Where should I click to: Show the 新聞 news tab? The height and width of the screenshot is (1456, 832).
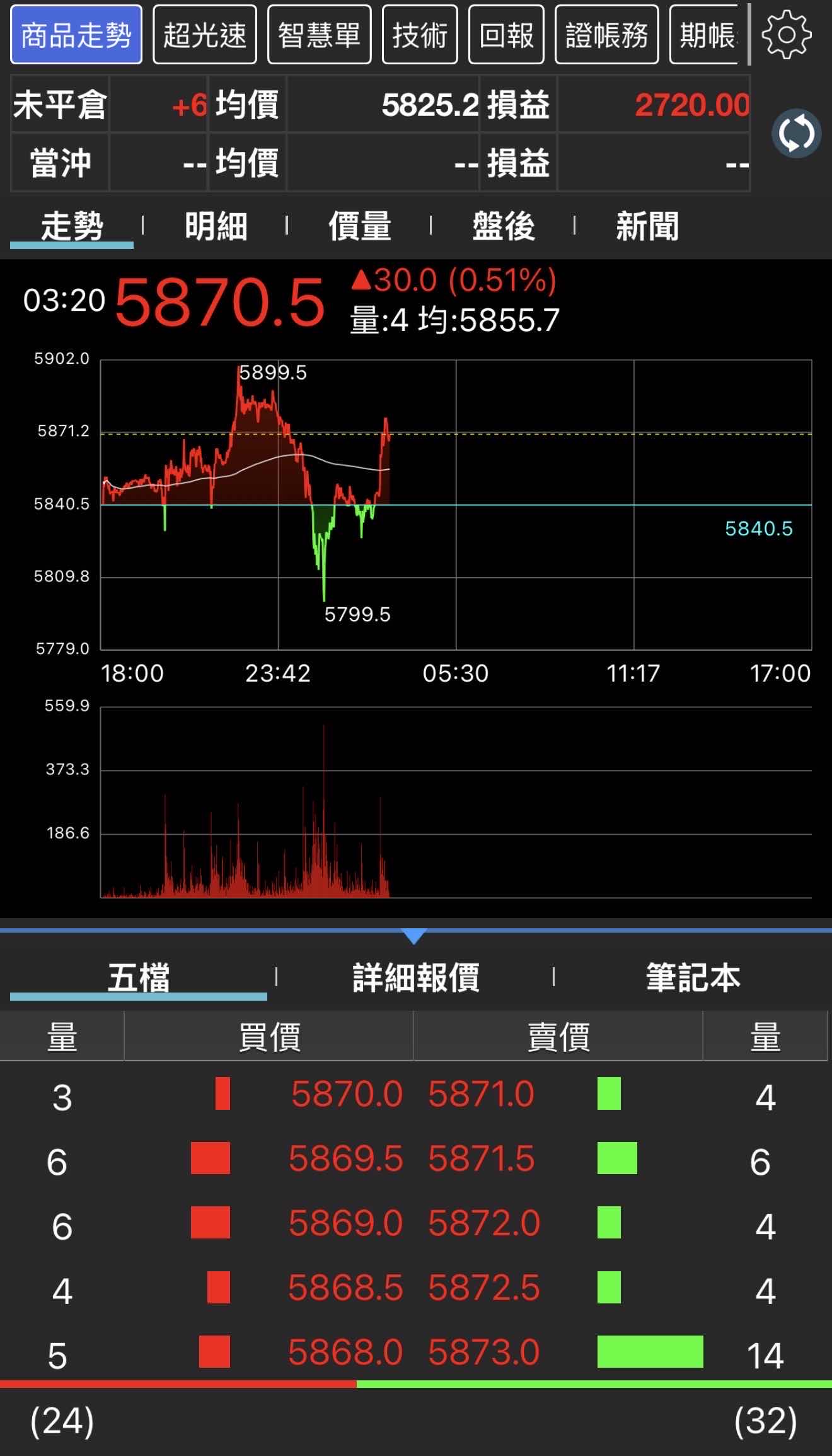point(647,226)
